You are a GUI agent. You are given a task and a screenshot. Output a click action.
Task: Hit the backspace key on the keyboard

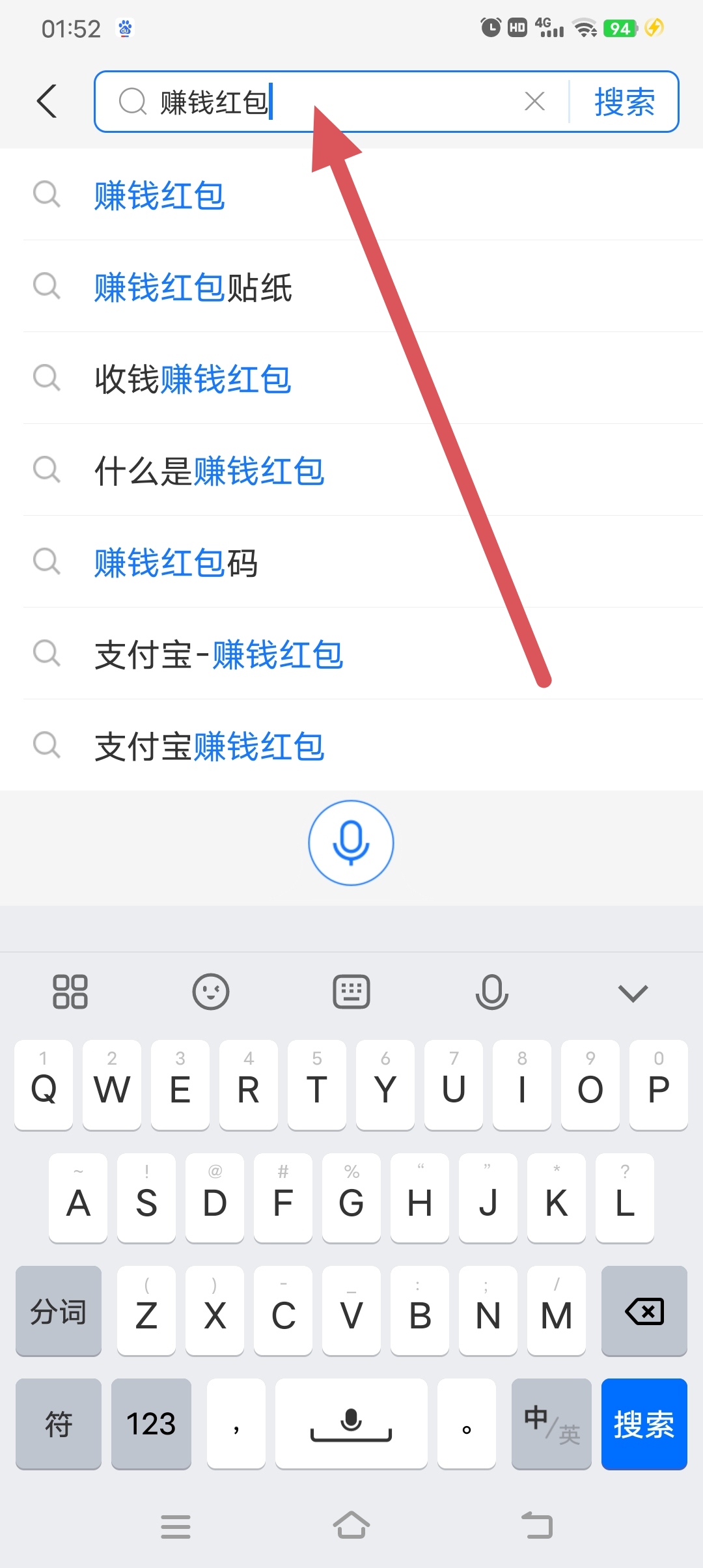click(644, 1311)
